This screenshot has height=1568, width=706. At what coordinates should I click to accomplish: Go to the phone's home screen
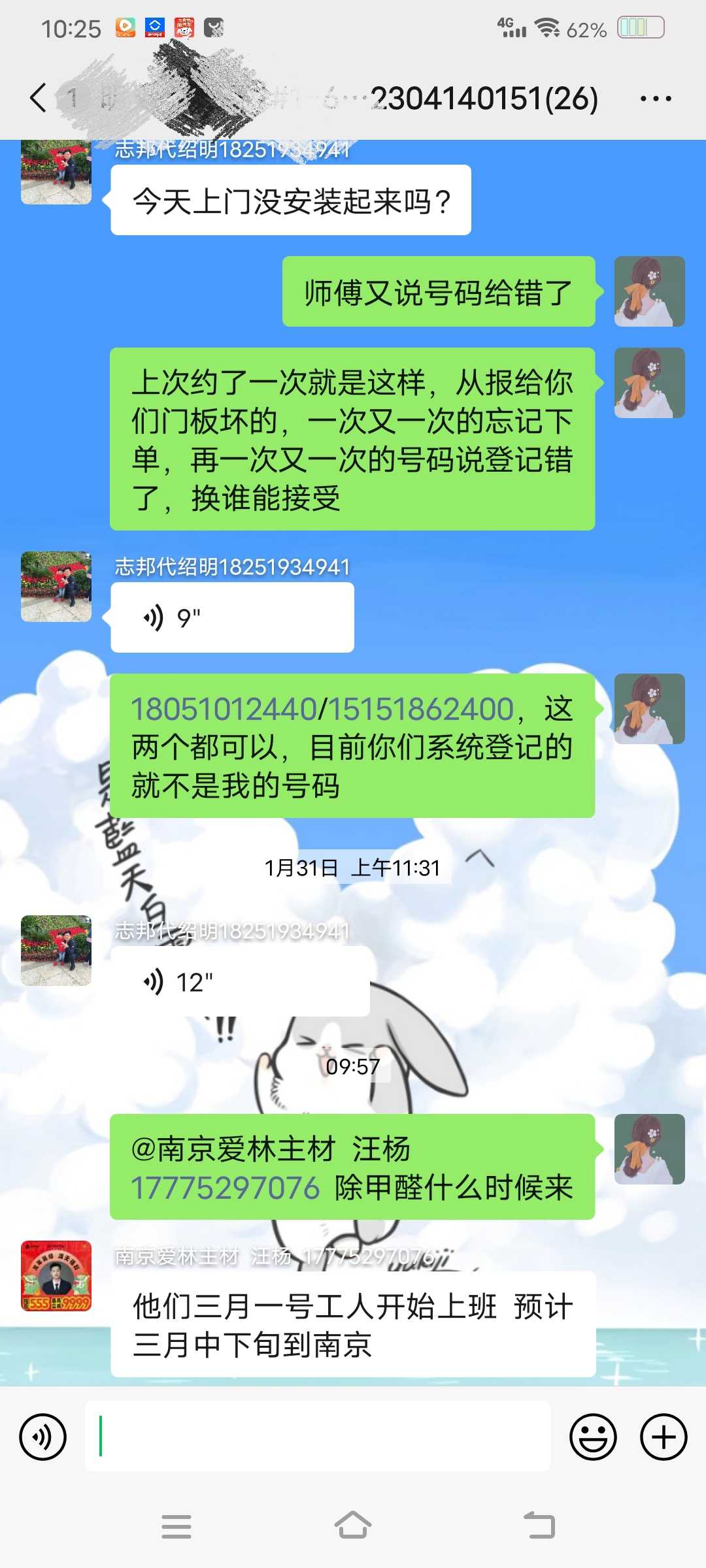point(353,1526)
